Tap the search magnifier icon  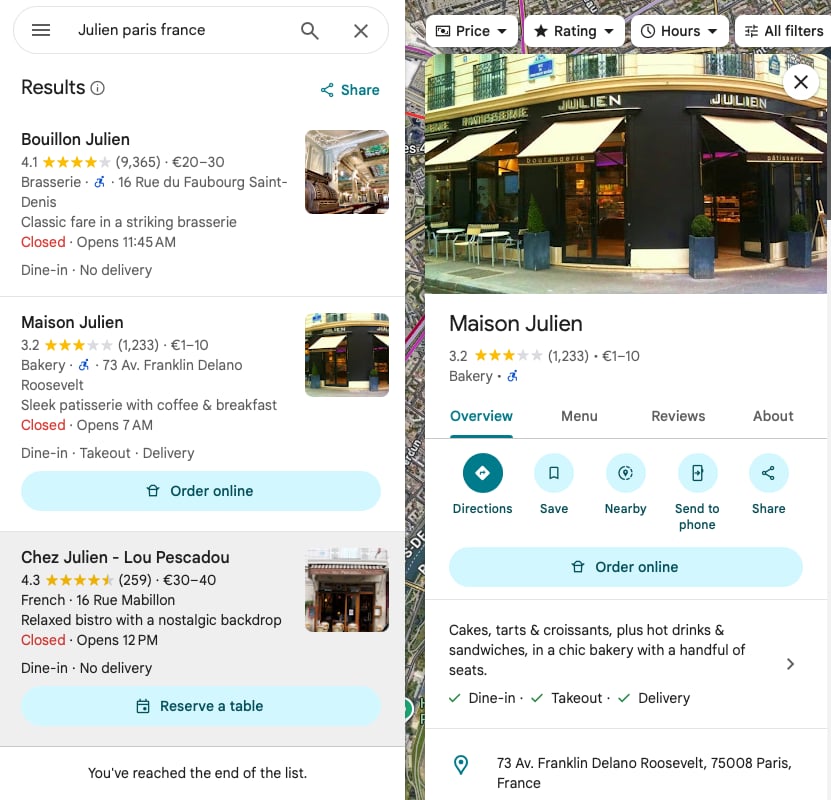pyautogui.click(x=310, y=30)
